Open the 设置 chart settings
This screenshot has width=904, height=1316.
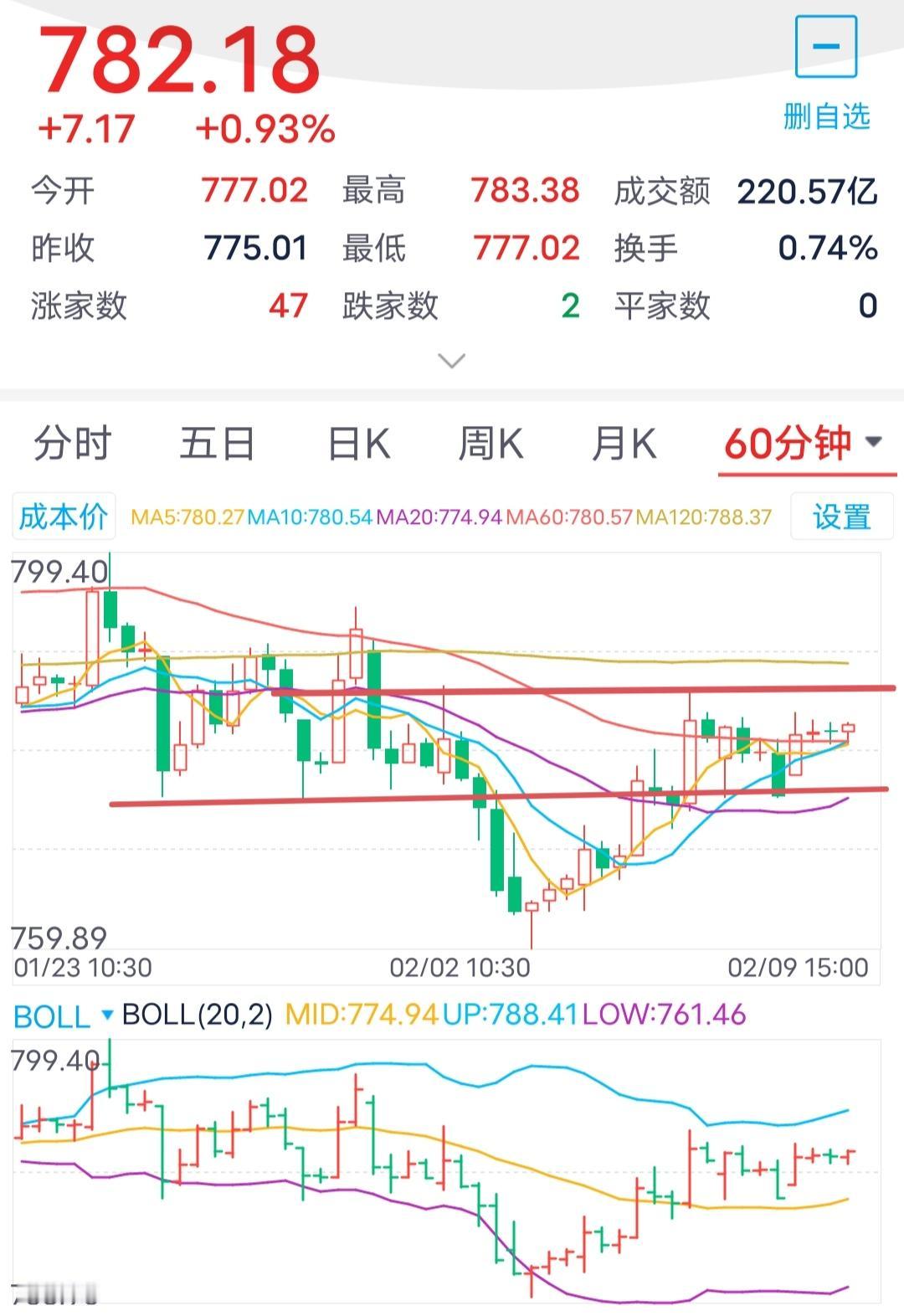tap(841, 518)
